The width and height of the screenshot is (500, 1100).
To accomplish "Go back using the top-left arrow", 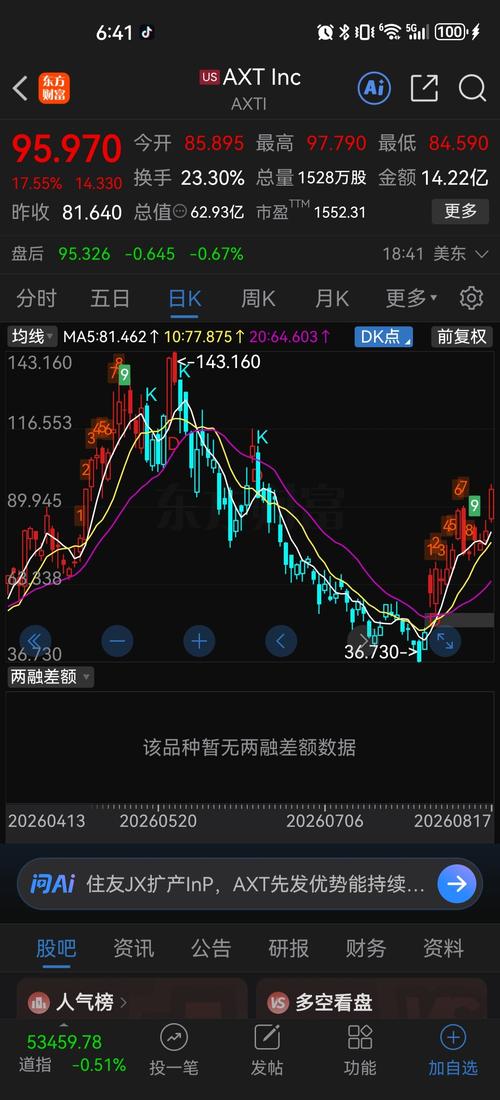I will click(x=20, y=88).
